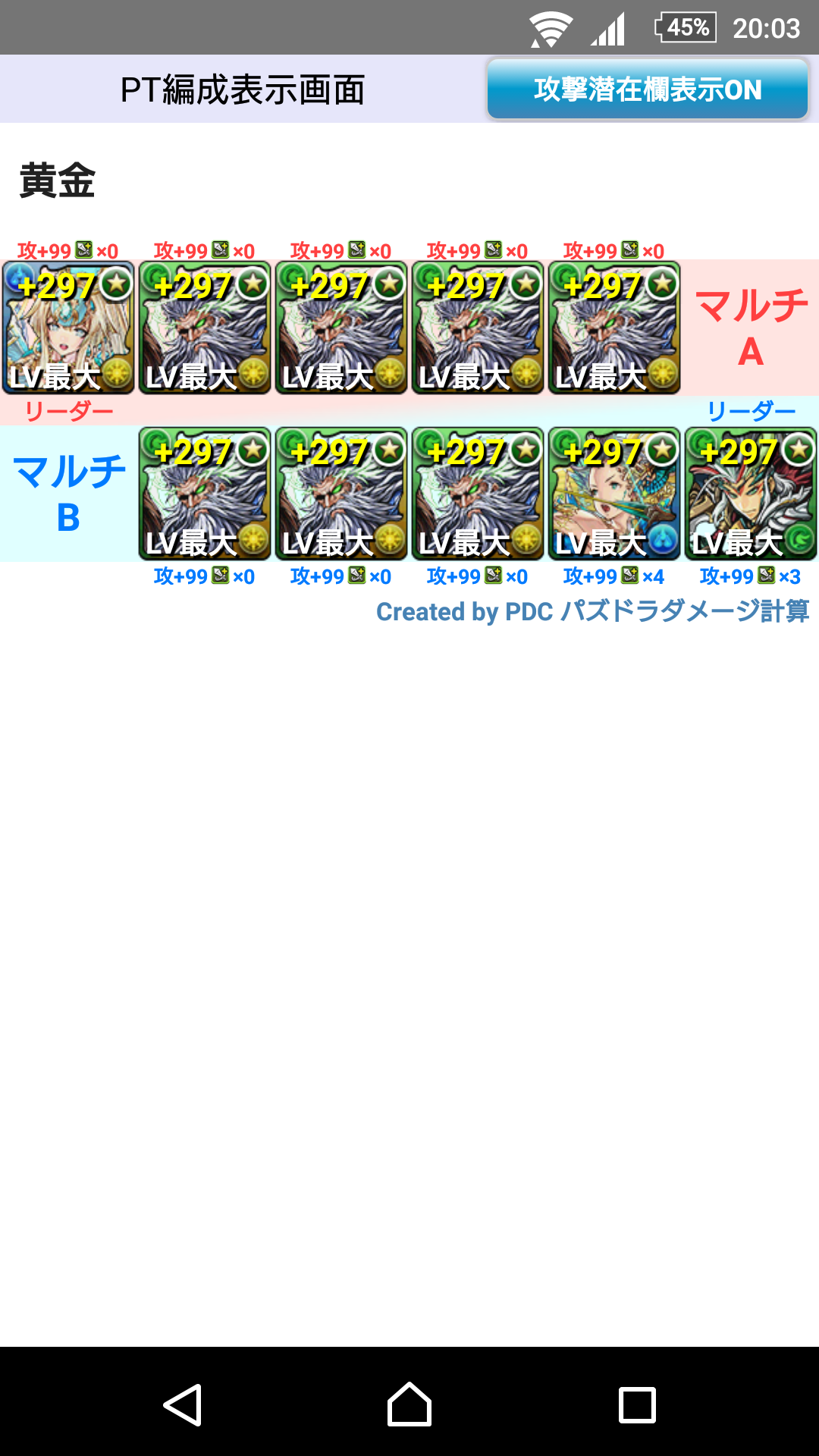
Task: Open the Multi B leader monster with ×3
Action: pyautogui.click(x=751, y=494)
